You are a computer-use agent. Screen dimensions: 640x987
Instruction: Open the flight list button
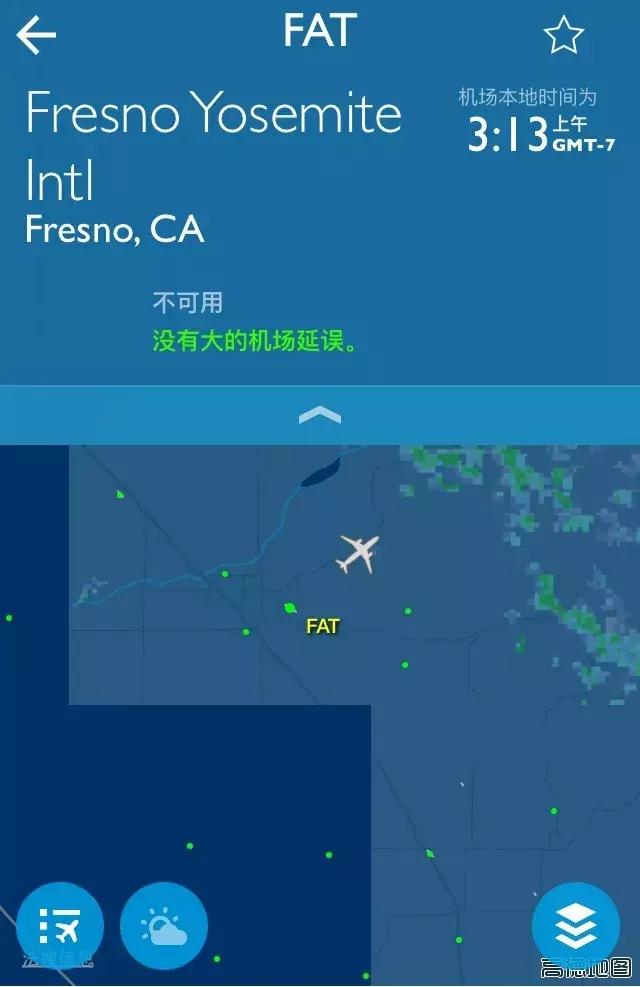pyautogui.click(x=60, y=927)
